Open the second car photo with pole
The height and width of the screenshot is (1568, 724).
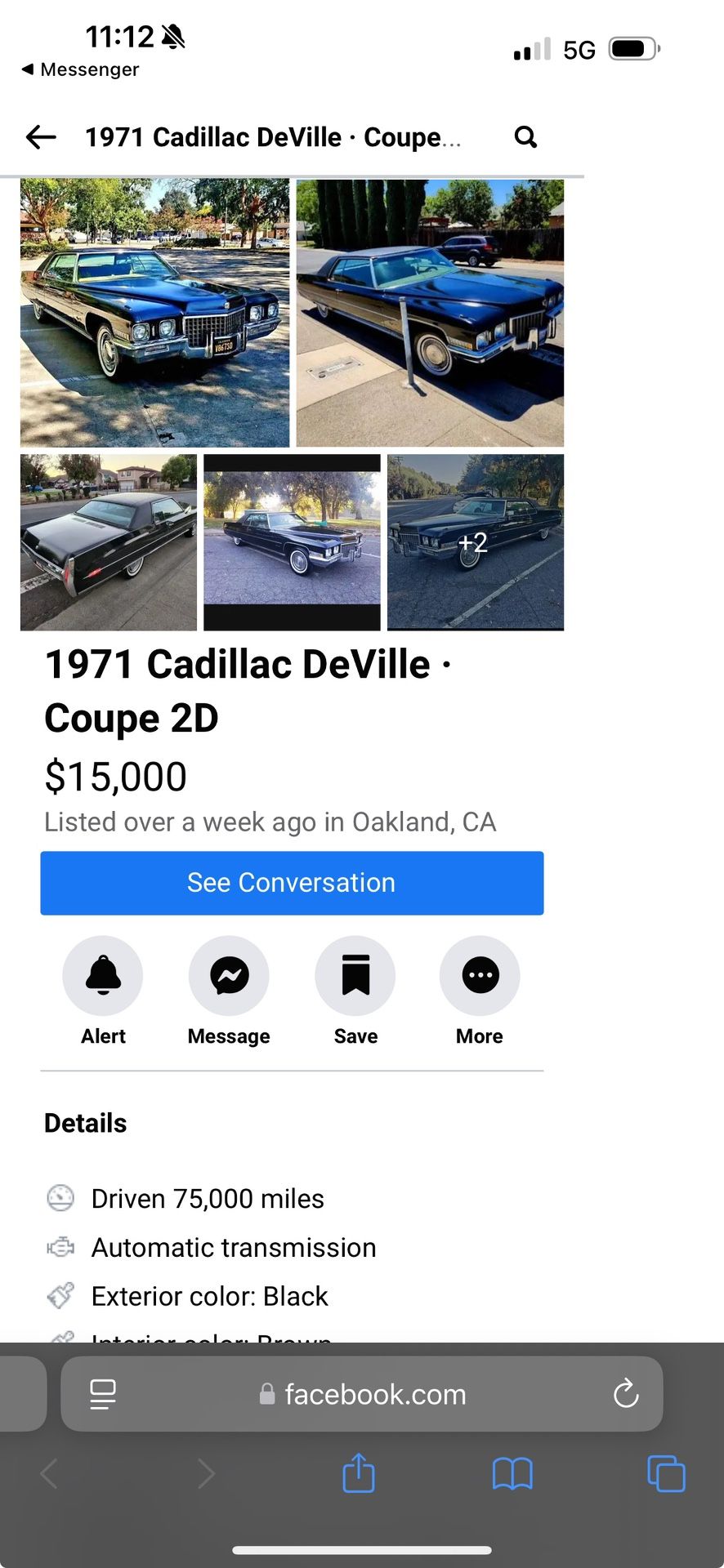click(x=430, y=313)
